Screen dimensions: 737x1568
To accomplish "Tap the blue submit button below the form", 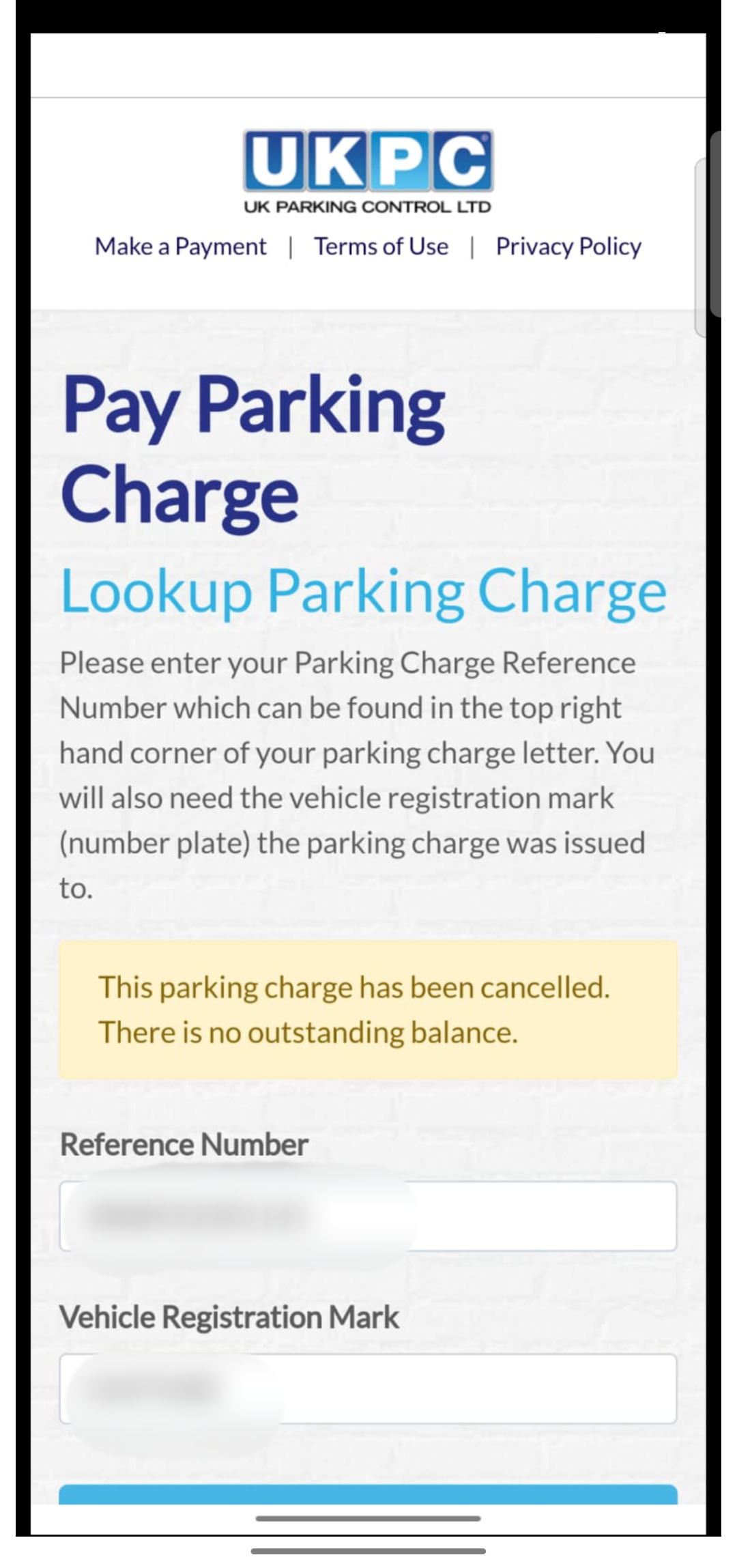I will tap(368, 1494).
